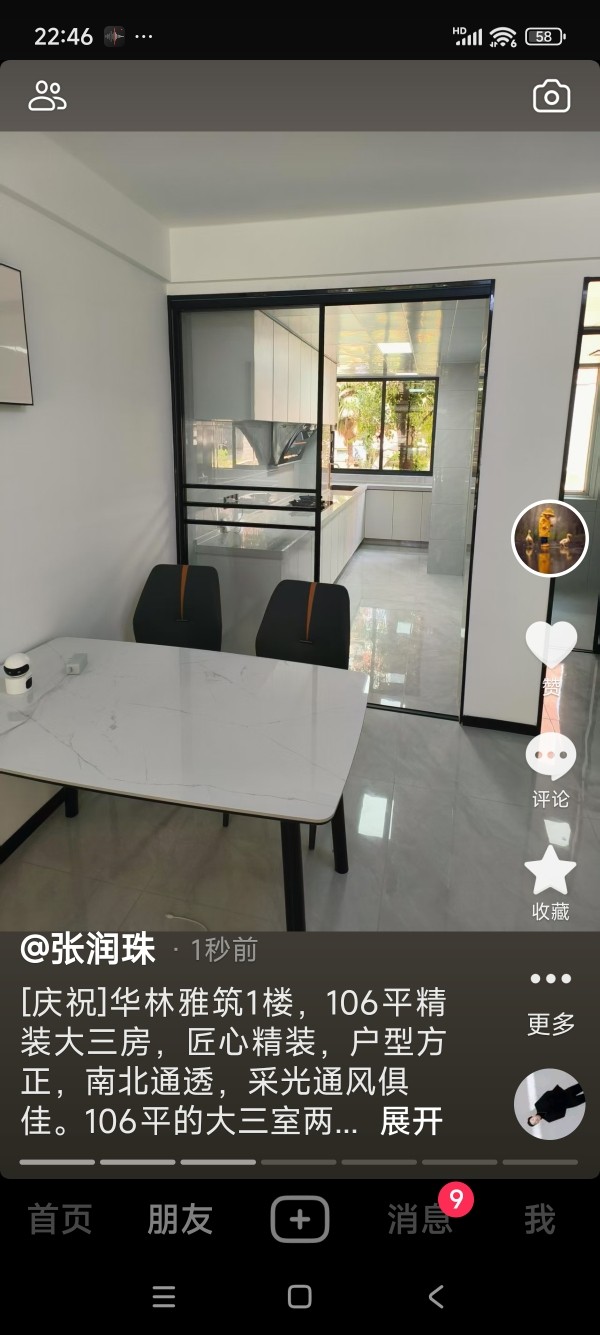Switch to the 首页 tab
This screenshot has height=1335, width=600.
60,1219
